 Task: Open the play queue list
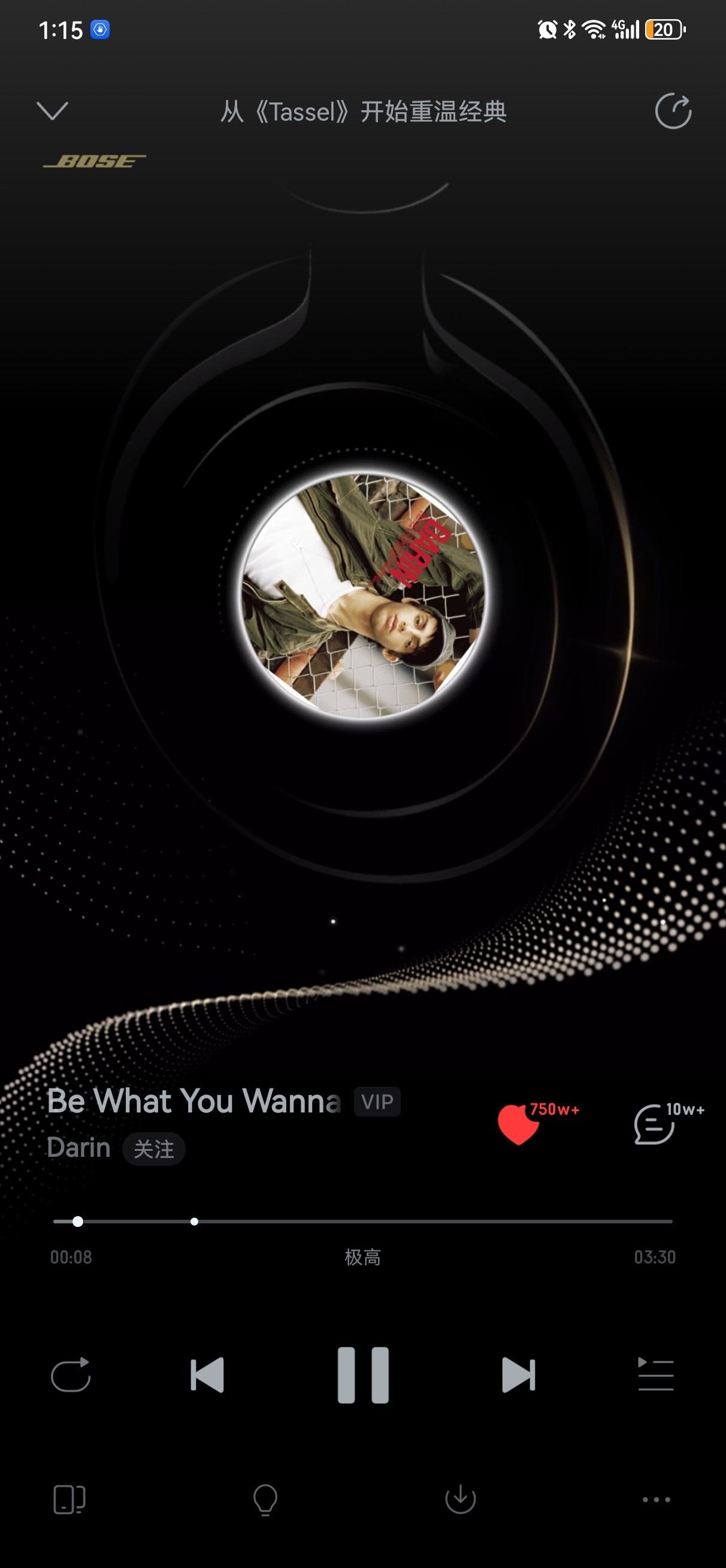coord(655,1374)
